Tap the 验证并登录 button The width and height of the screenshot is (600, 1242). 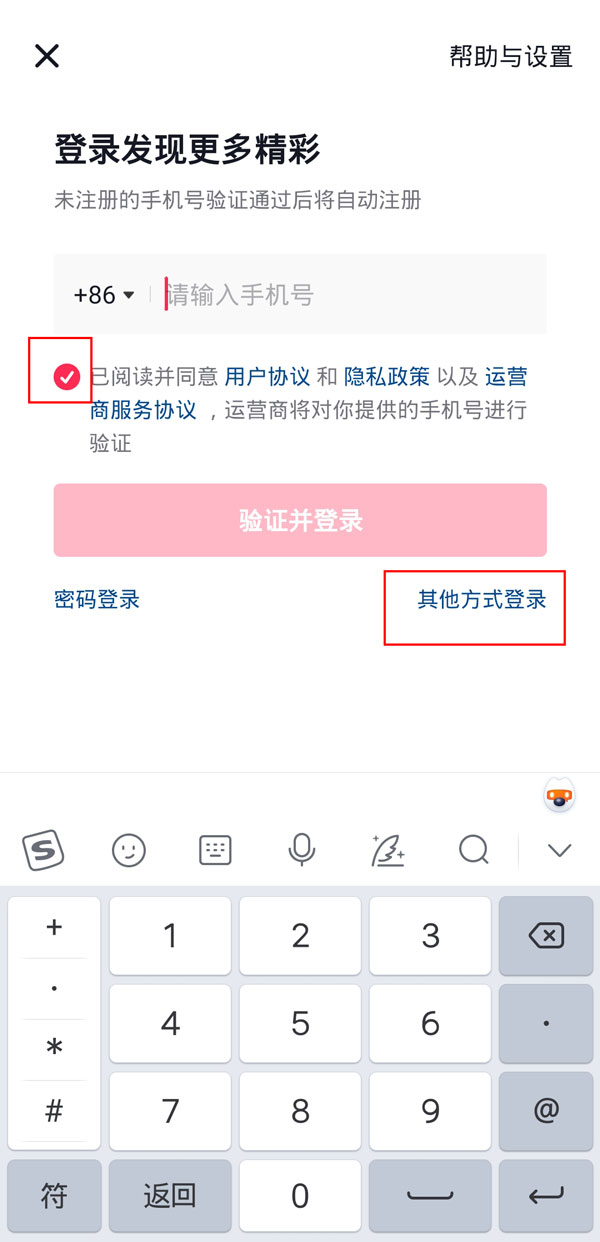pos(300,520)
